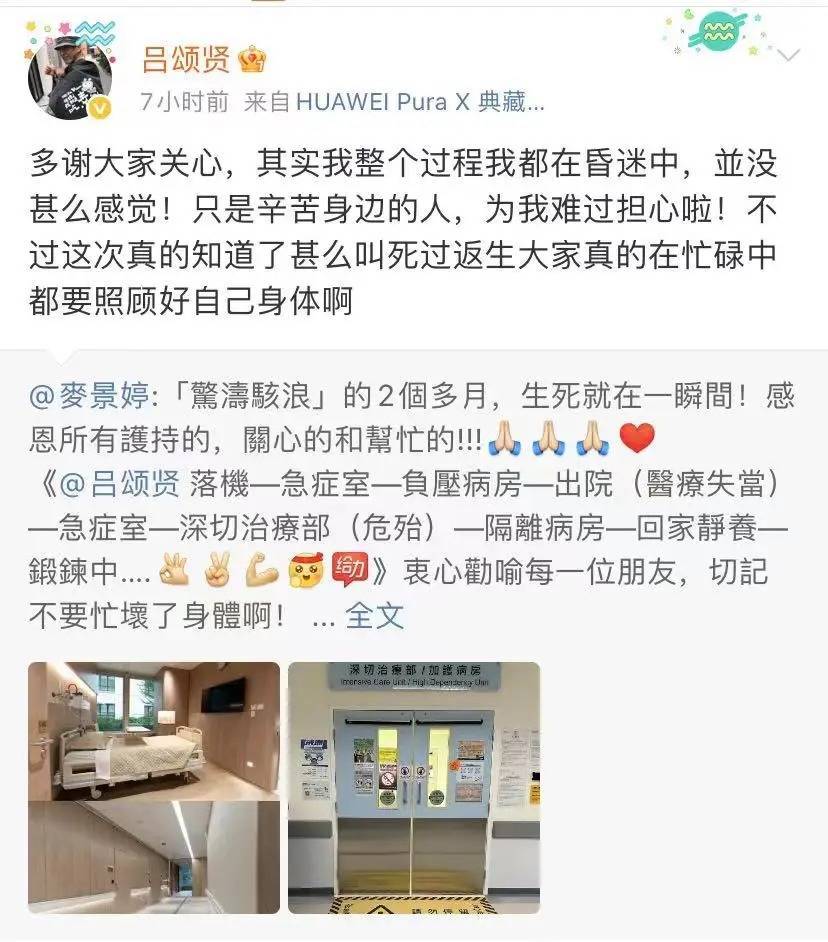828x942 pixels.
Task: Expand the repost with 全文
Action: [374, 615]
